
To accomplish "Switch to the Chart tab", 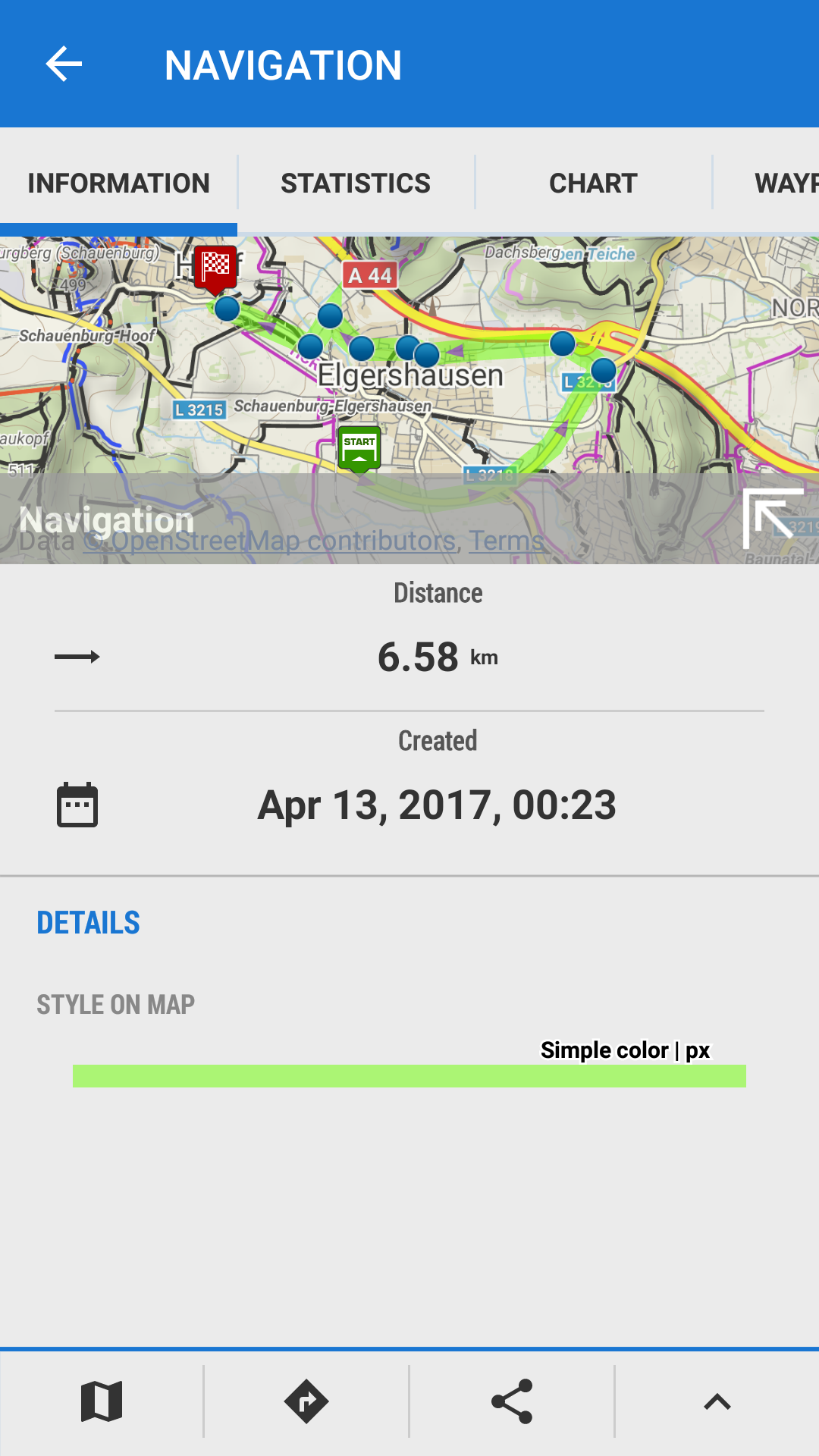I will pyautogui.click(x=593, y=183).
